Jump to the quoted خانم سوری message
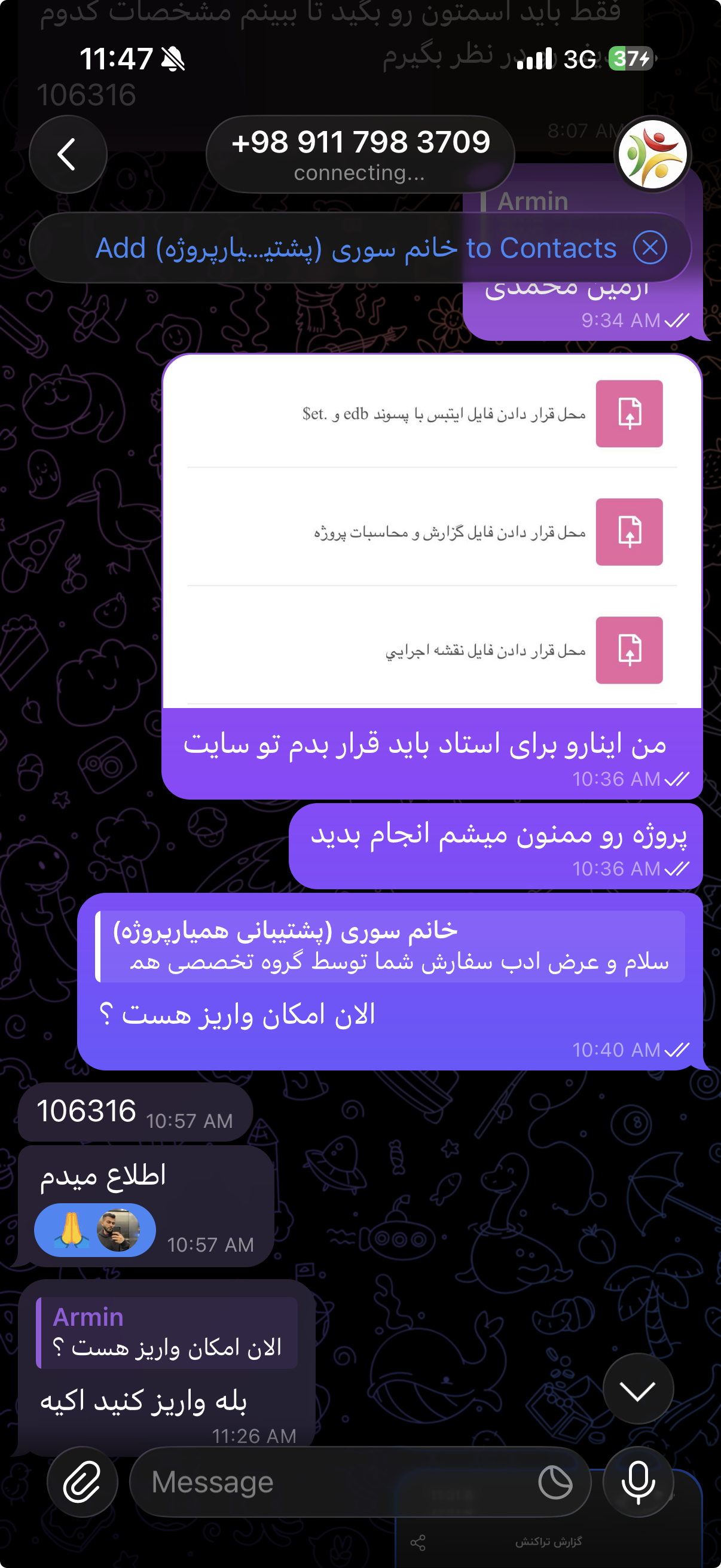721x1568 pixels. [389, 947]
